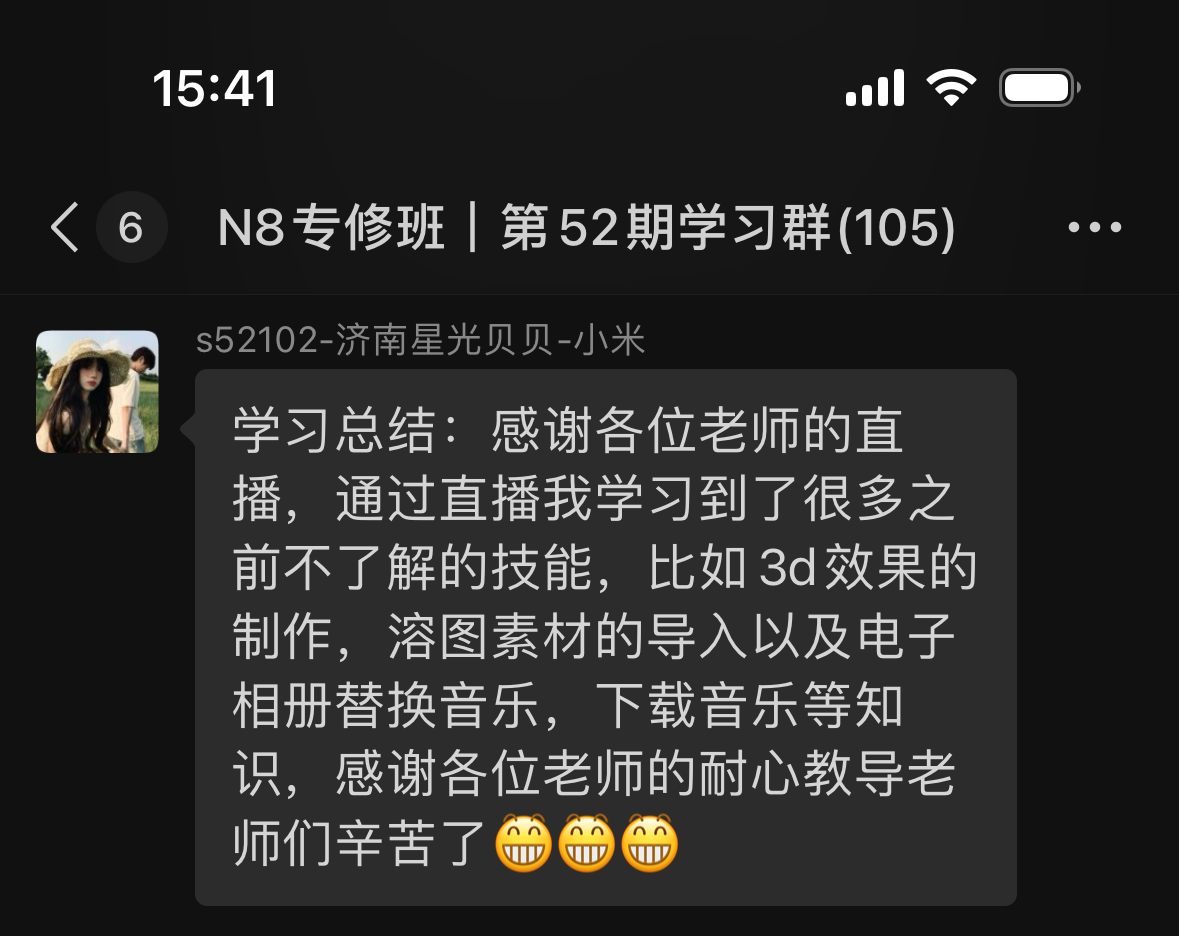This screenshot has width=1179, height=936.
Task: Open the group chat overflow menu
Action: tap(1095, 228)
